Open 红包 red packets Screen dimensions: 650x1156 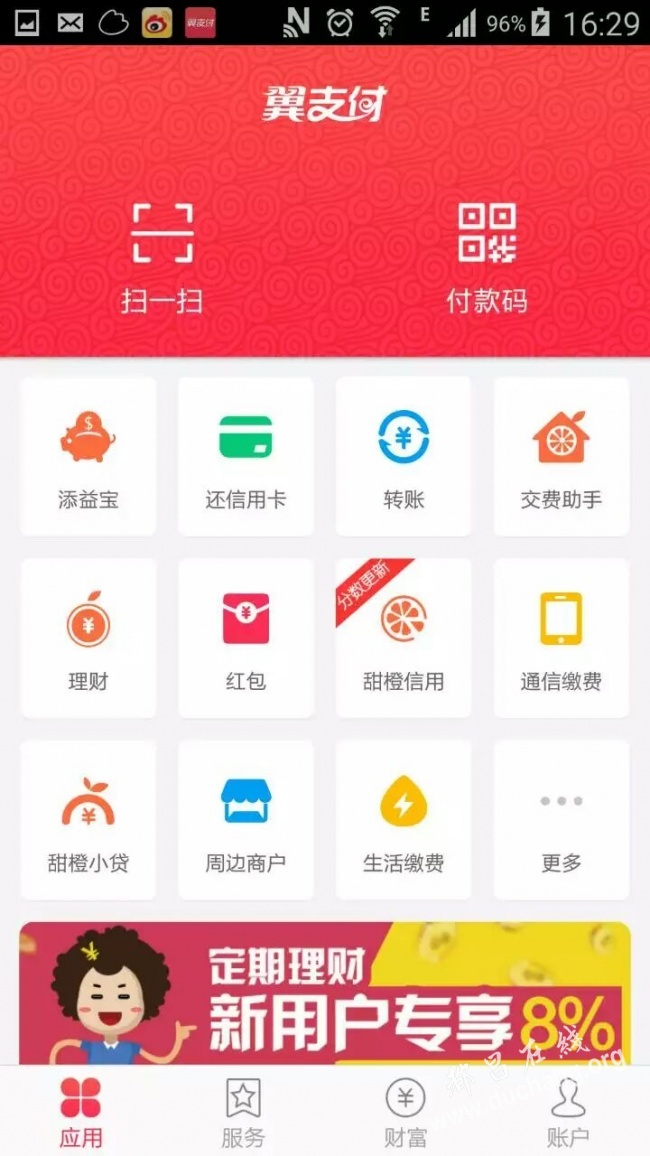(x=246, y=638)
